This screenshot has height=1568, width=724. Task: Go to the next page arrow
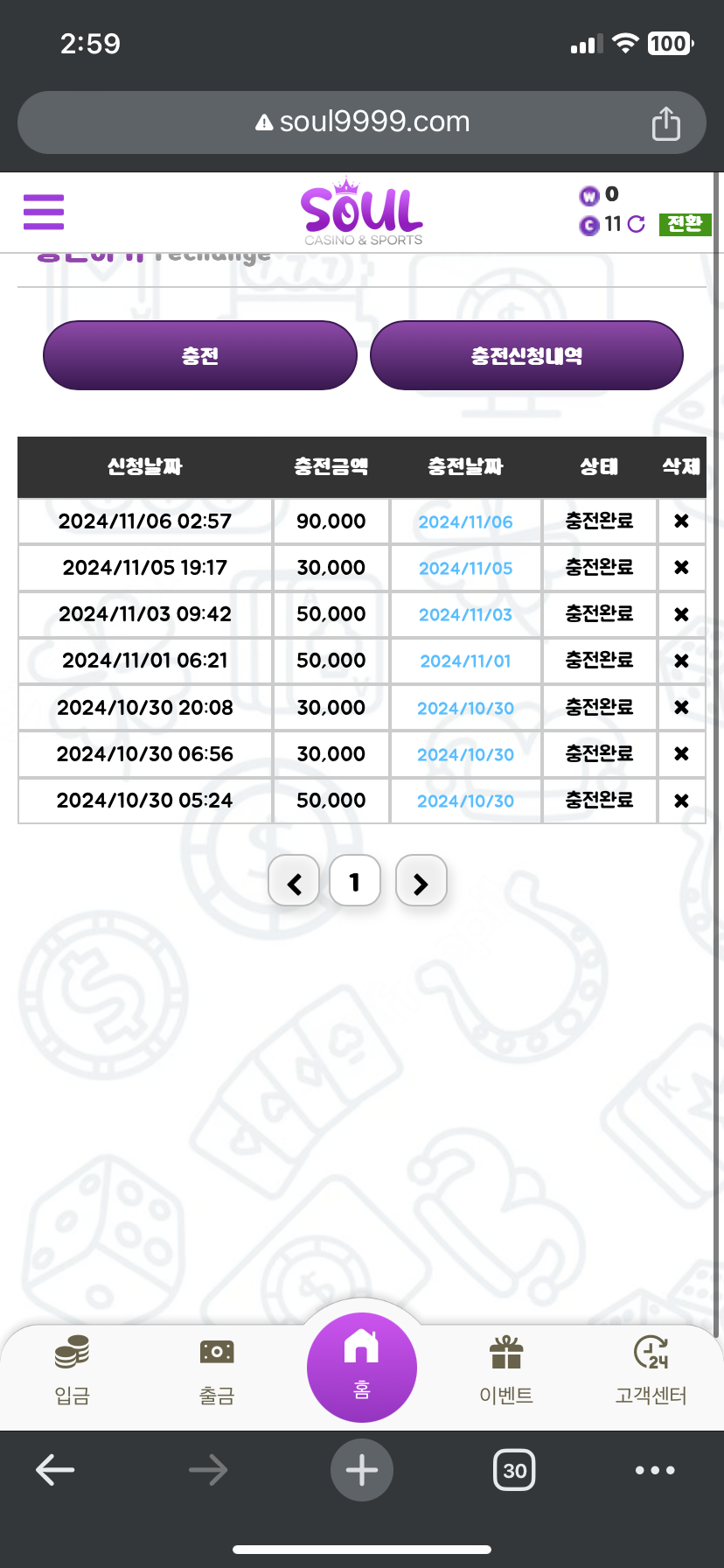pos(421,881)
